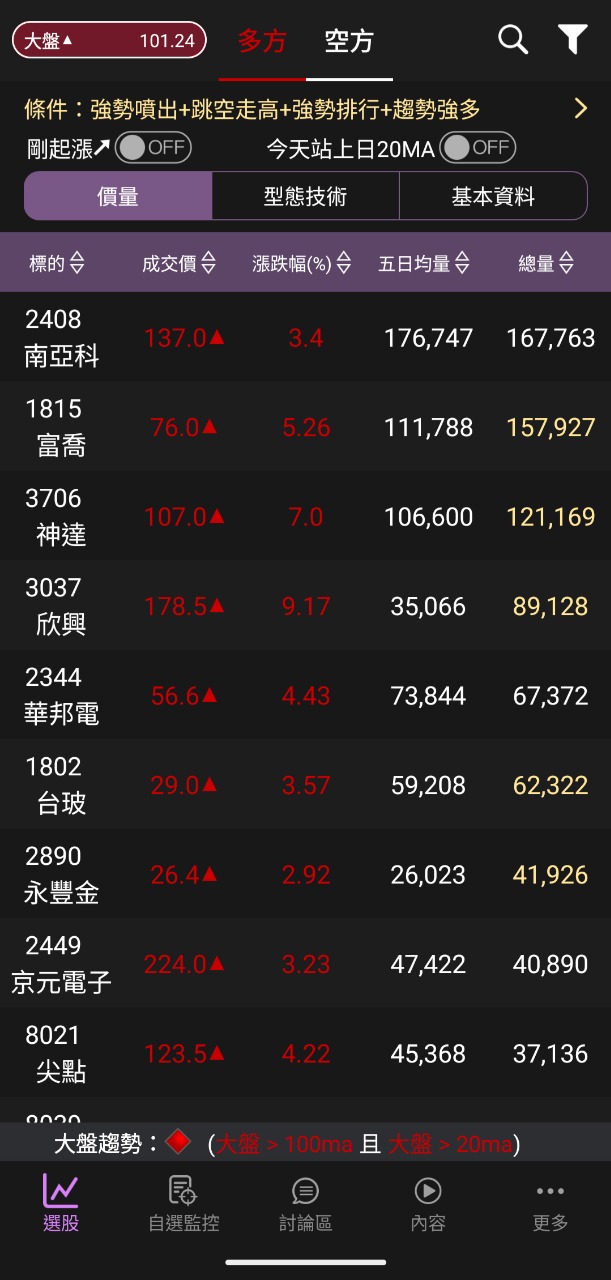
Task: Open the 更多 menu tab
Action: (550, 1203)
